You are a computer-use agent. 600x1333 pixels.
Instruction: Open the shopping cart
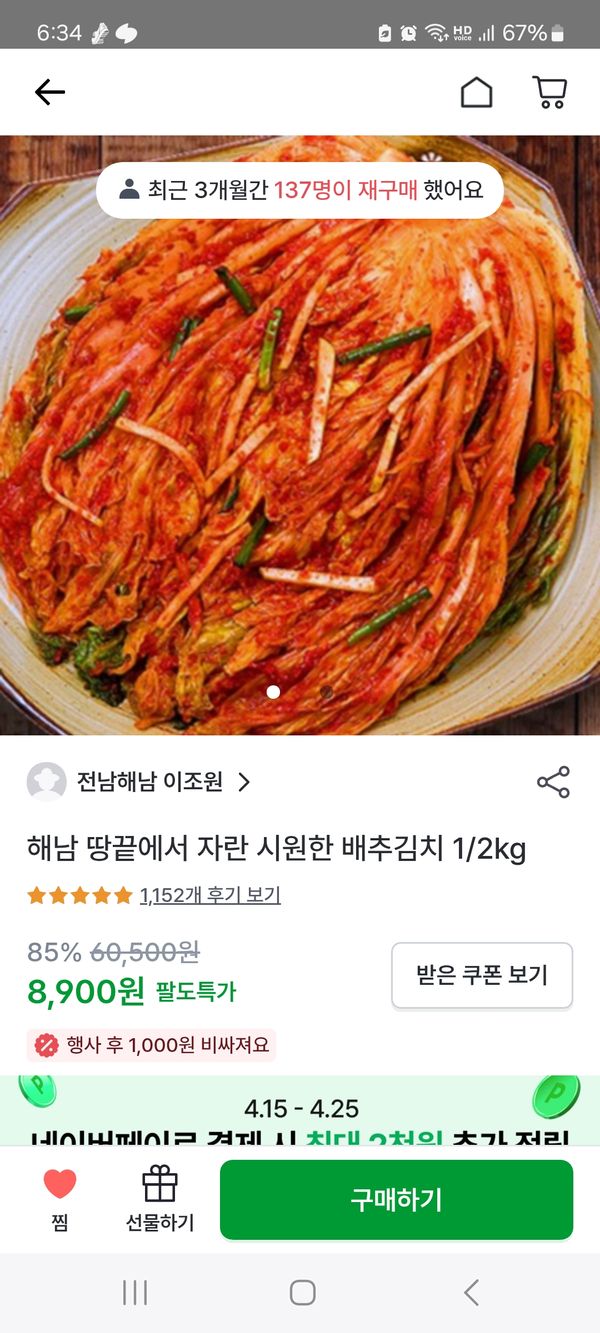point(549,93)
